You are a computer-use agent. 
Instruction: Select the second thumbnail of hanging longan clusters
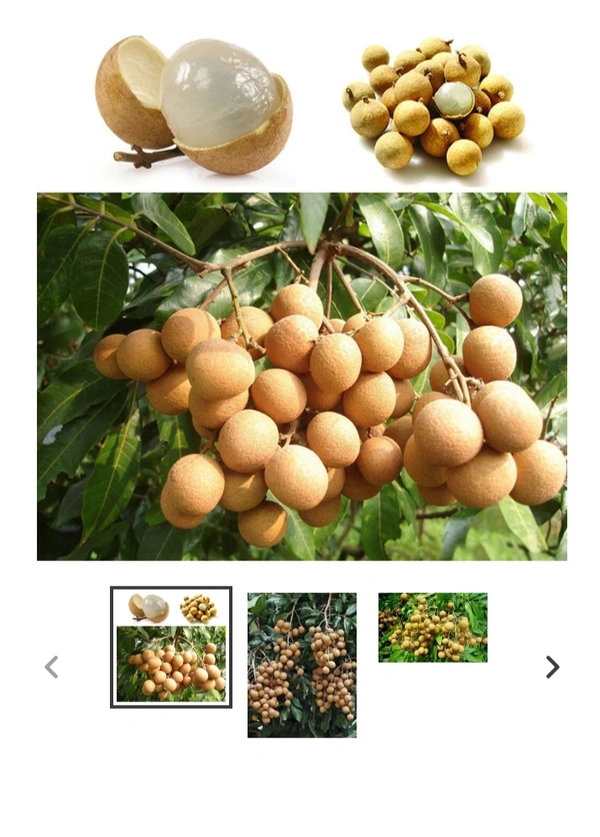302,665
